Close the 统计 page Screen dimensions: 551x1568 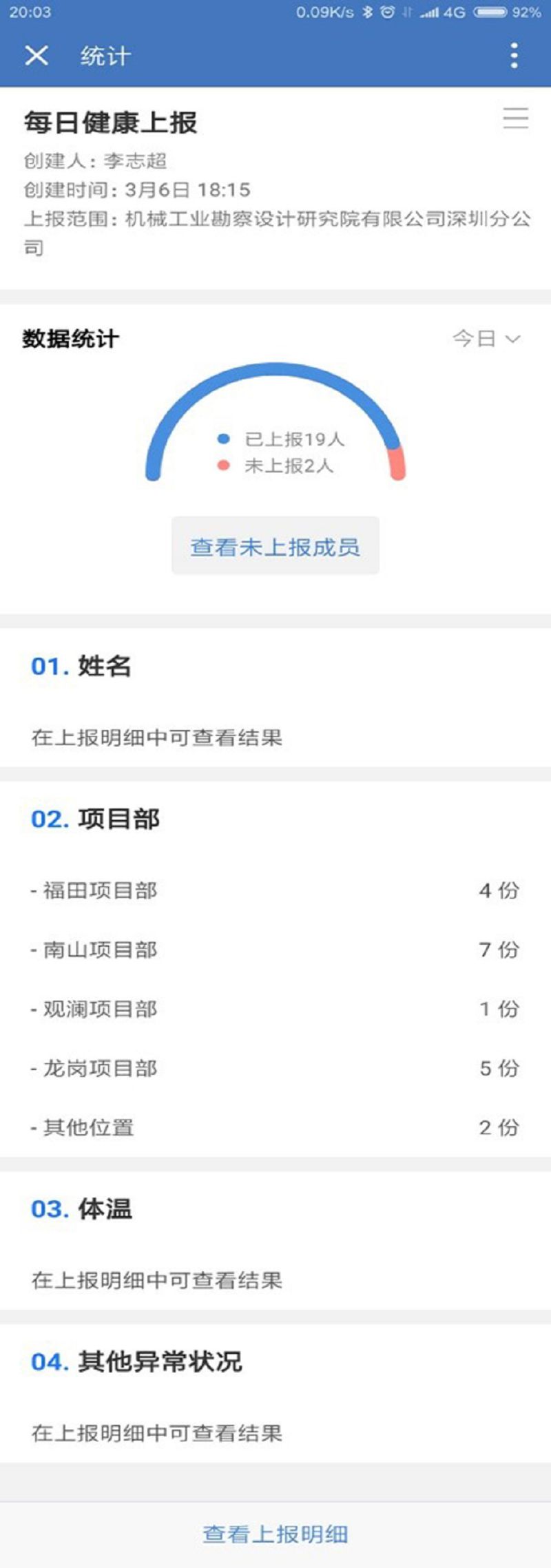click(37, 55)
